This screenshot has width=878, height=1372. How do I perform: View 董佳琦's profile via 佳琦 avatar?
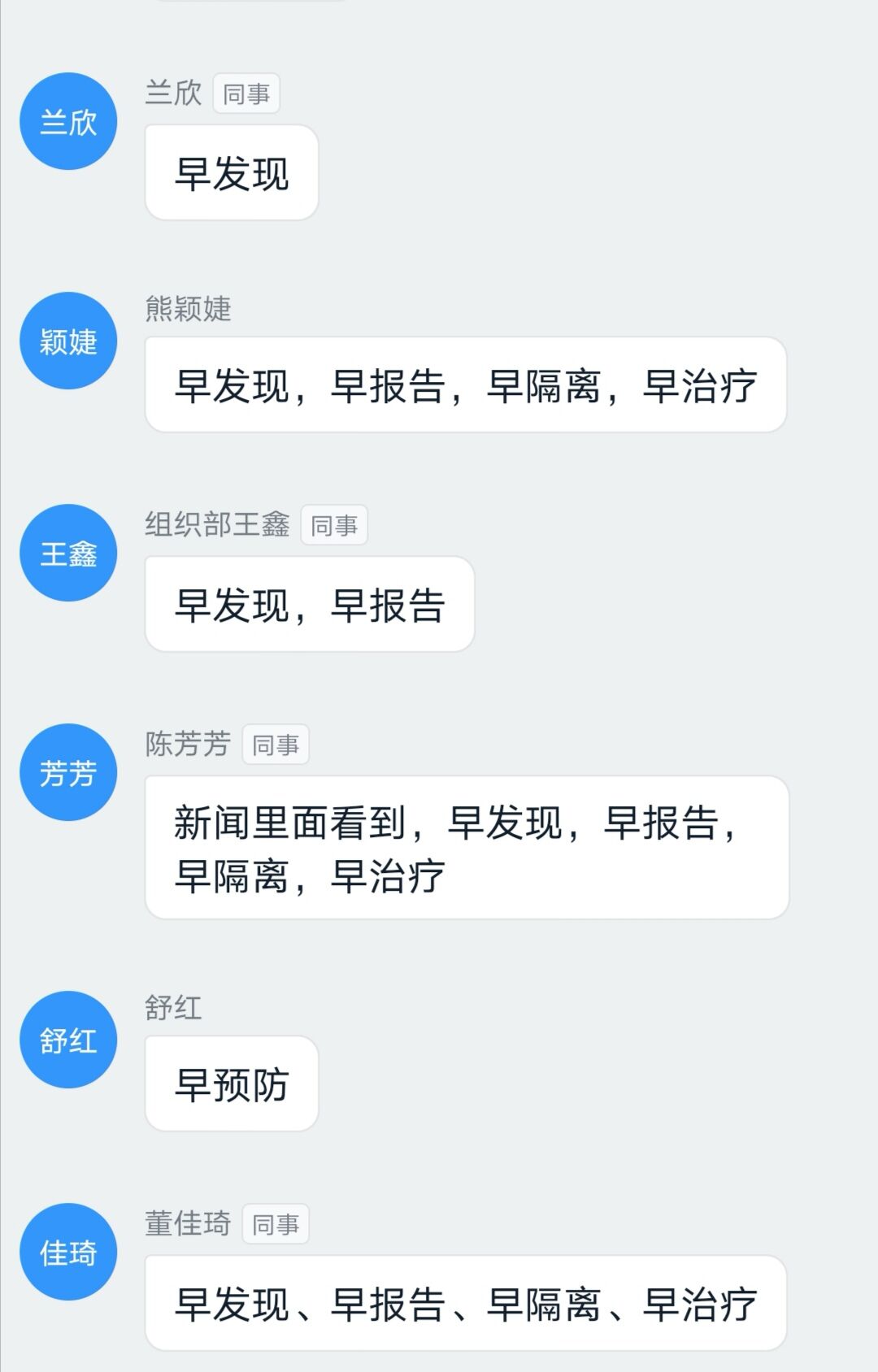point(68,1252)
